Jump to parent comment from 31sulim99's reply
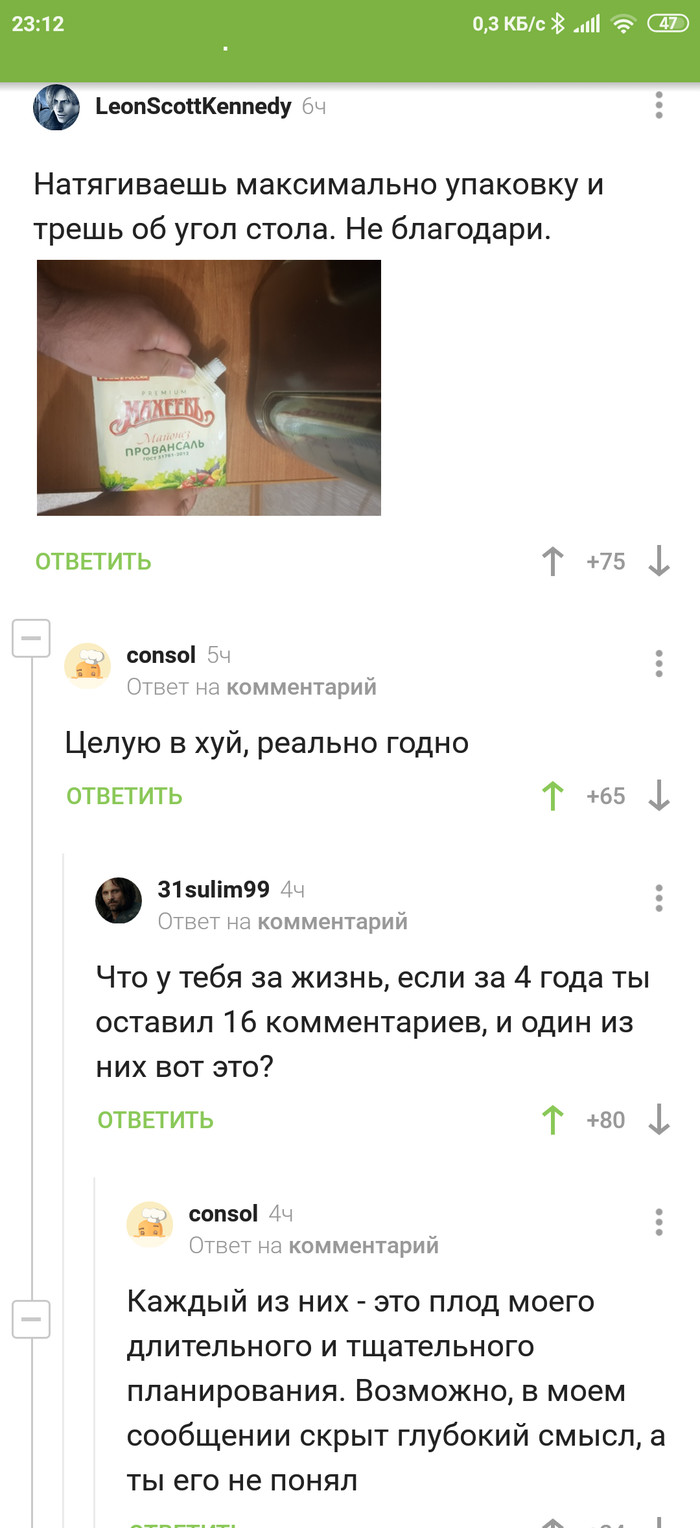 coord(332,921)
